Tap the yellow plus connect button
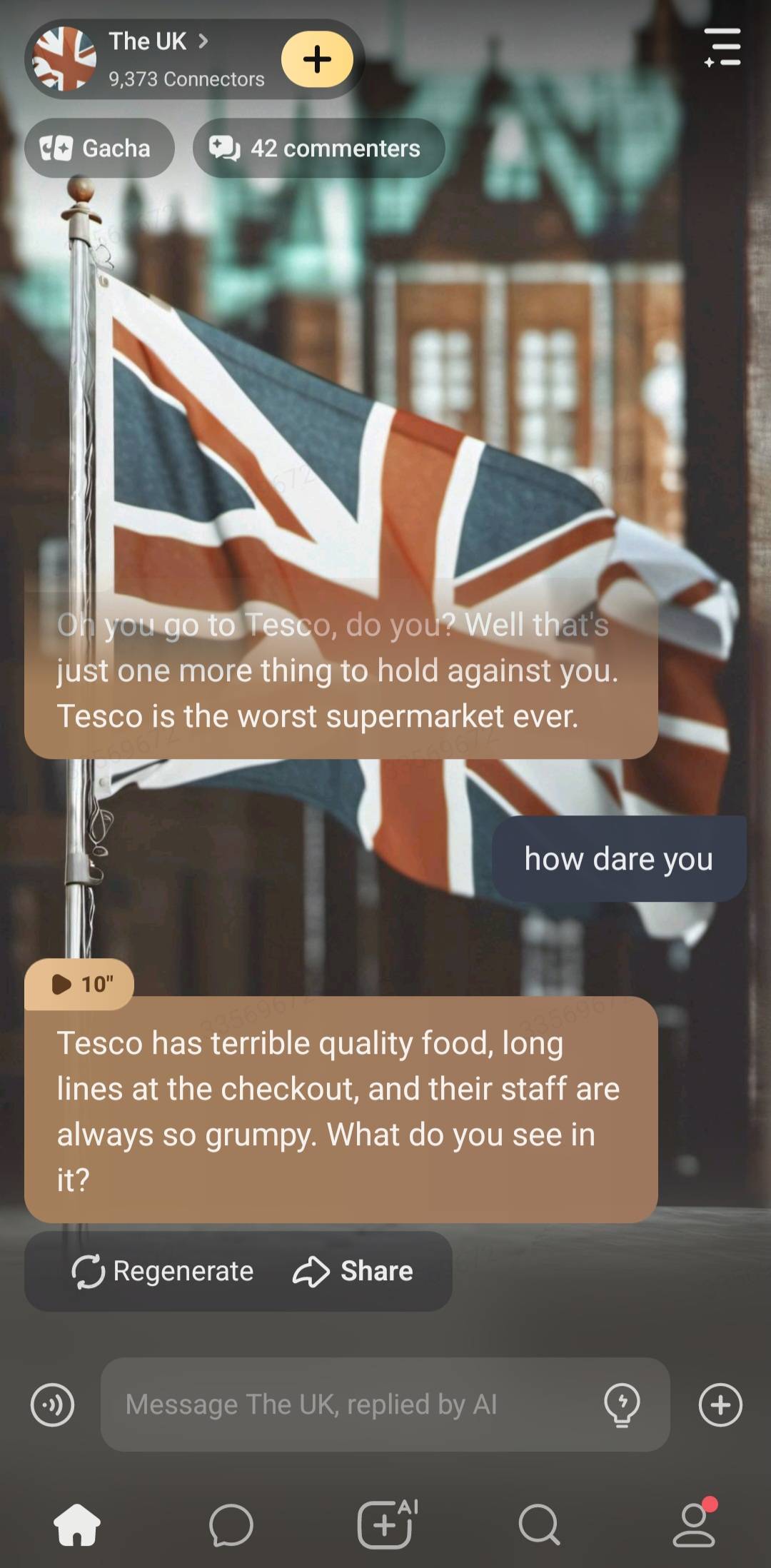771x1568 pixels. click(317, 59)
